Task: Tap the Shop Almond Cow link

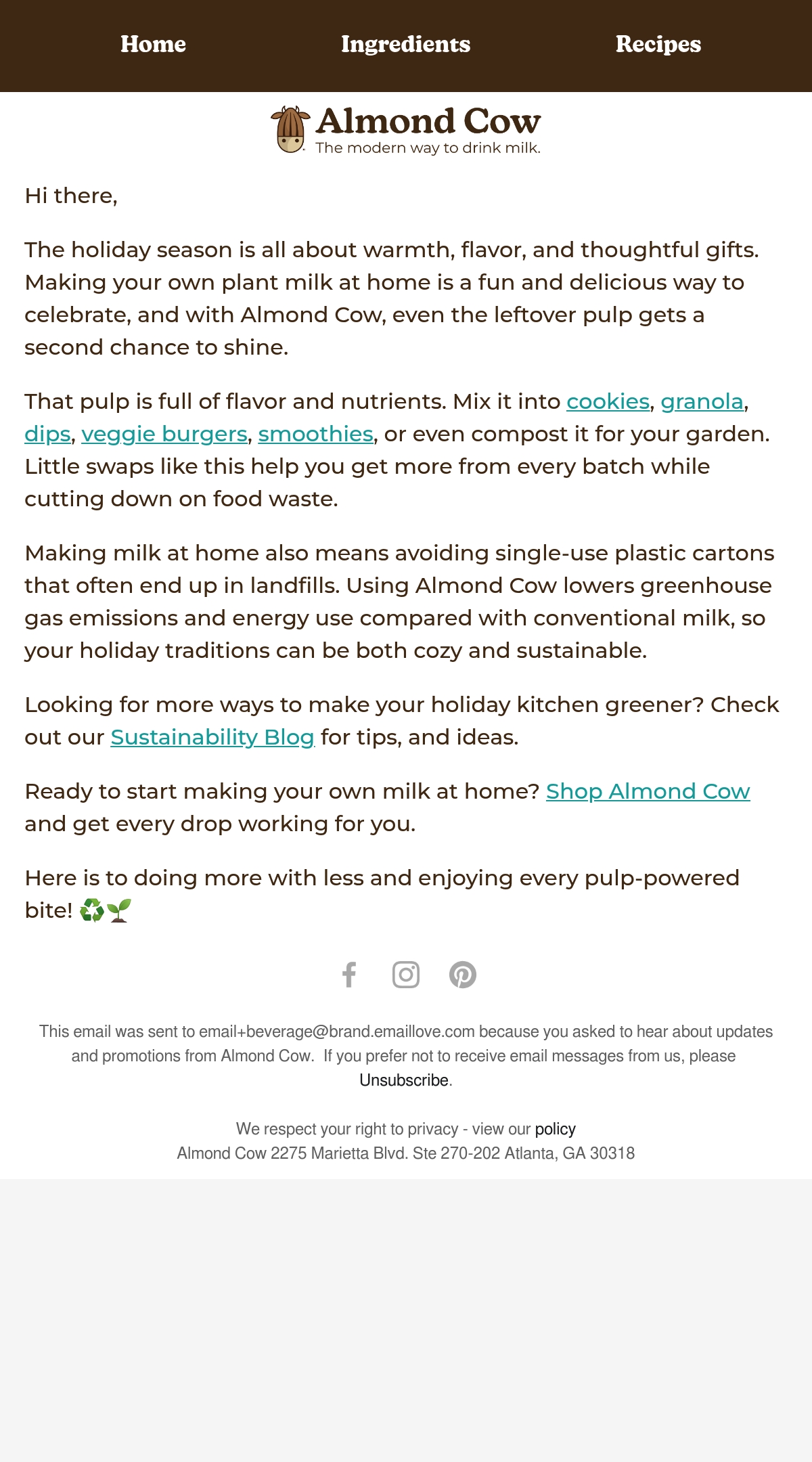Action: coord(648,791)
